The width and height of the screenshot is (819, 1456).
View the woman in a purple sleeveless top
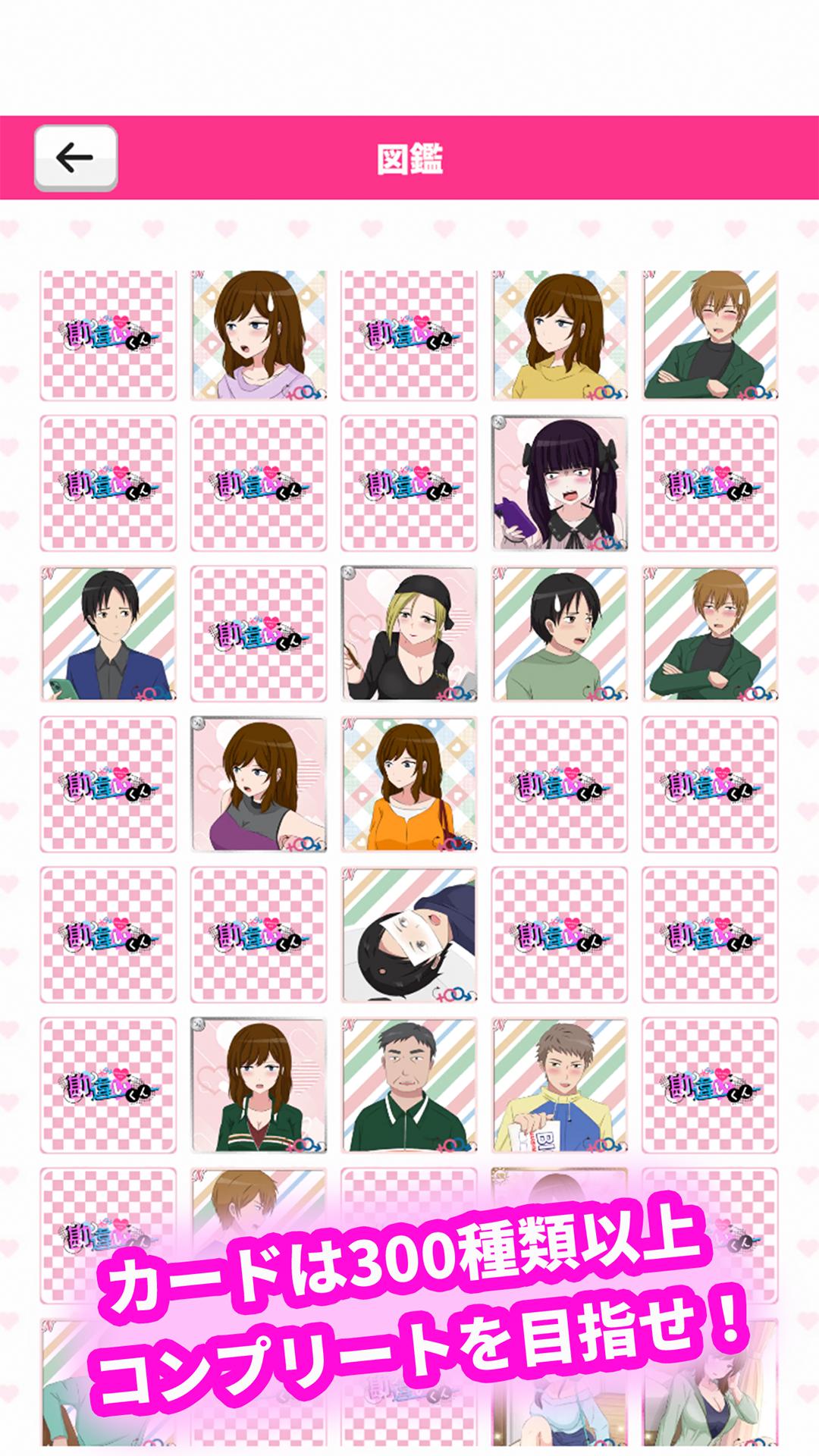[x=259, y=784]
